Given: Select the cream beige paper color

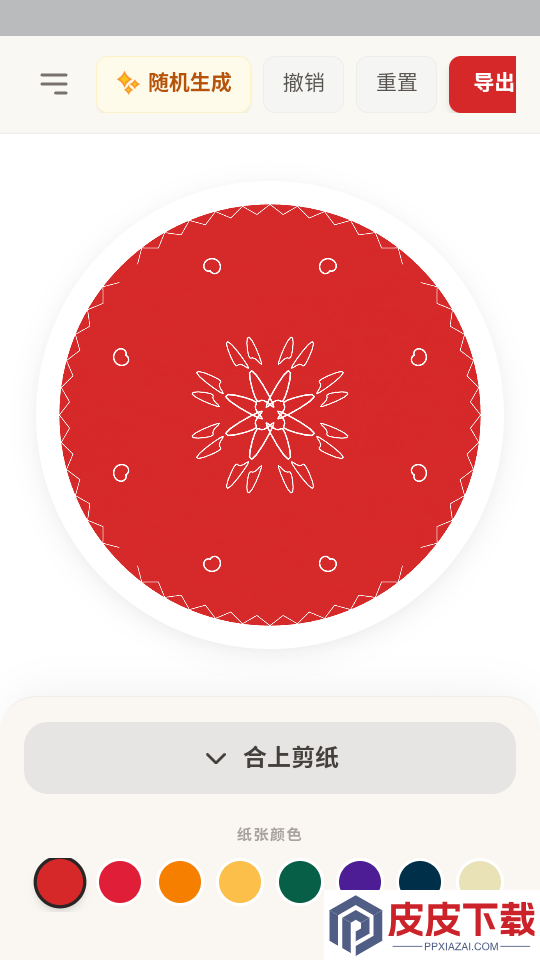Looking at the screenshot, I should tap(480, 877).
